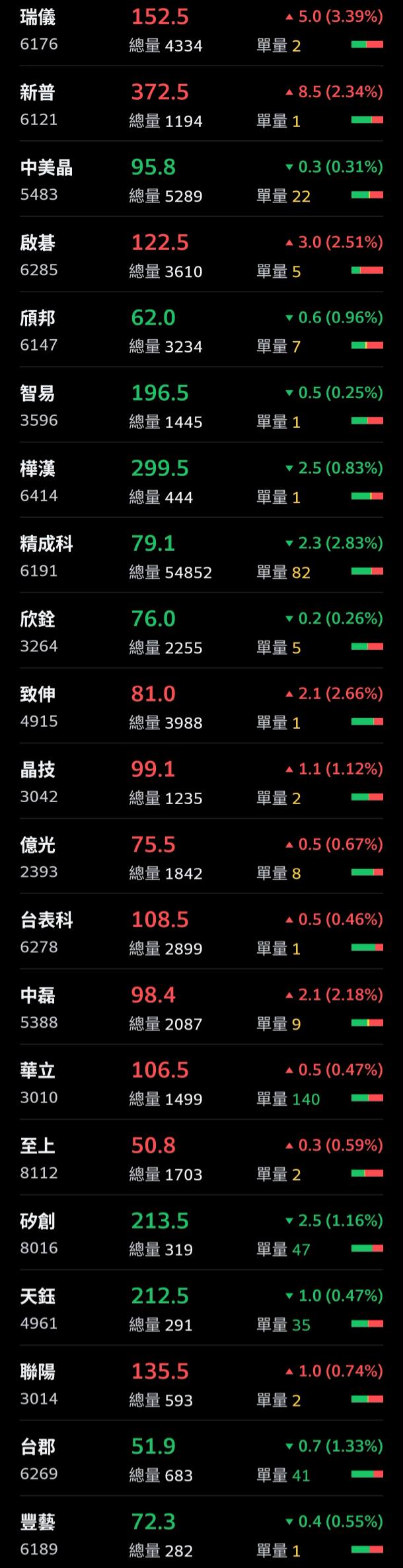The width and height of the screenshot is (403, 1568).
Task: Open stock 瑞儀 6176 details
Action: [x=201, y=30]
